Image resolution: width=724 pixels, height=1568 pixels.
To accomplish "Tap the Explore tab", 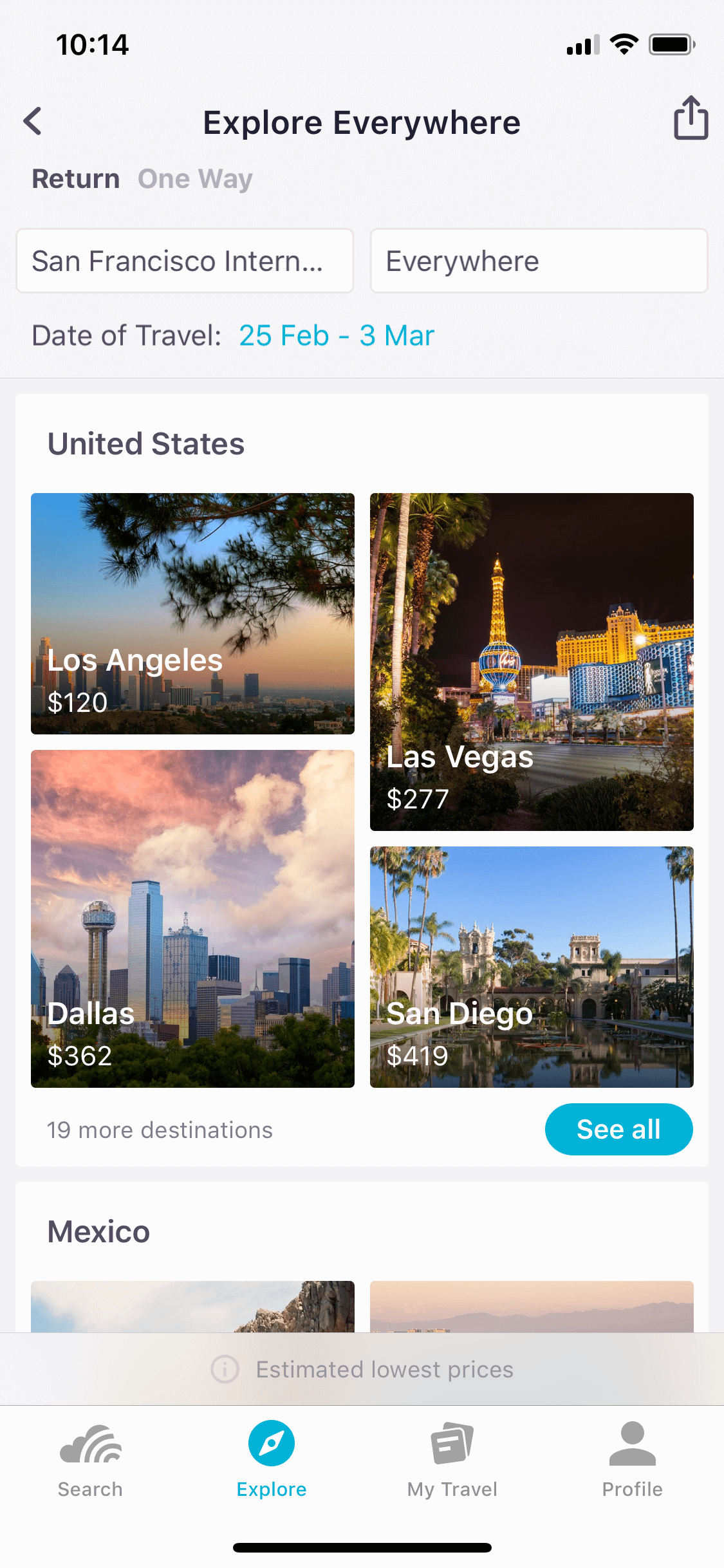I will 272,1461.
